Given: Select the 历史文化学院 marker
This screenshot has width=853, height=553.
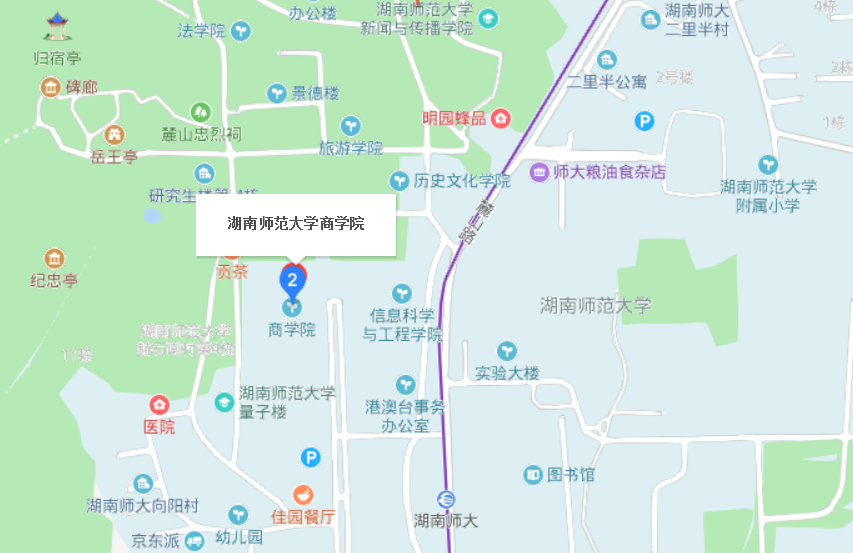Looking at the screenshot, I should click(399, 181).
